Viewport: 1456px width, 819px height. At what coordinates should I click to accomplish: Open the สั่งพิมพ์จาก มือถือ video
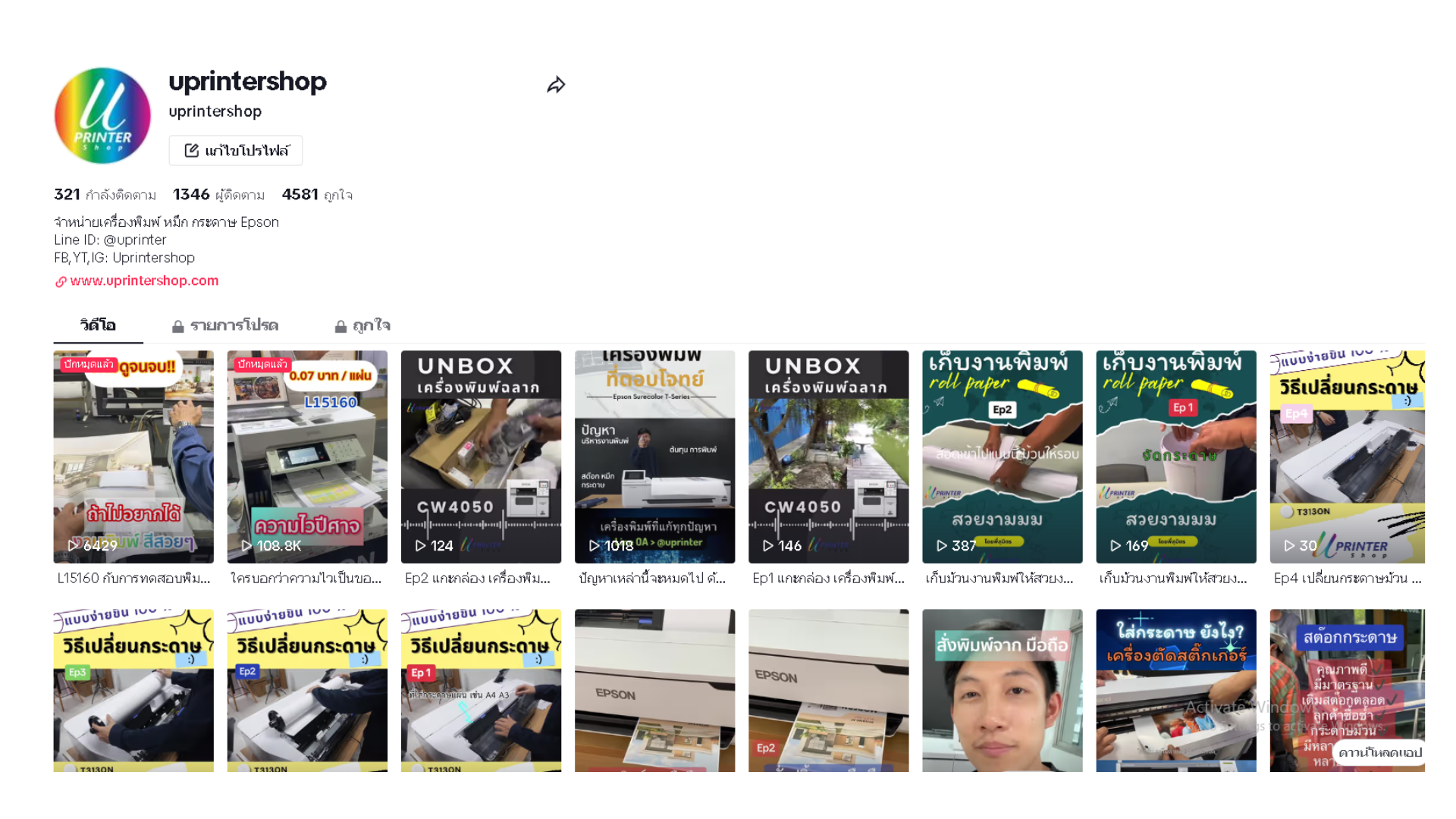[x=1002, y=690]
